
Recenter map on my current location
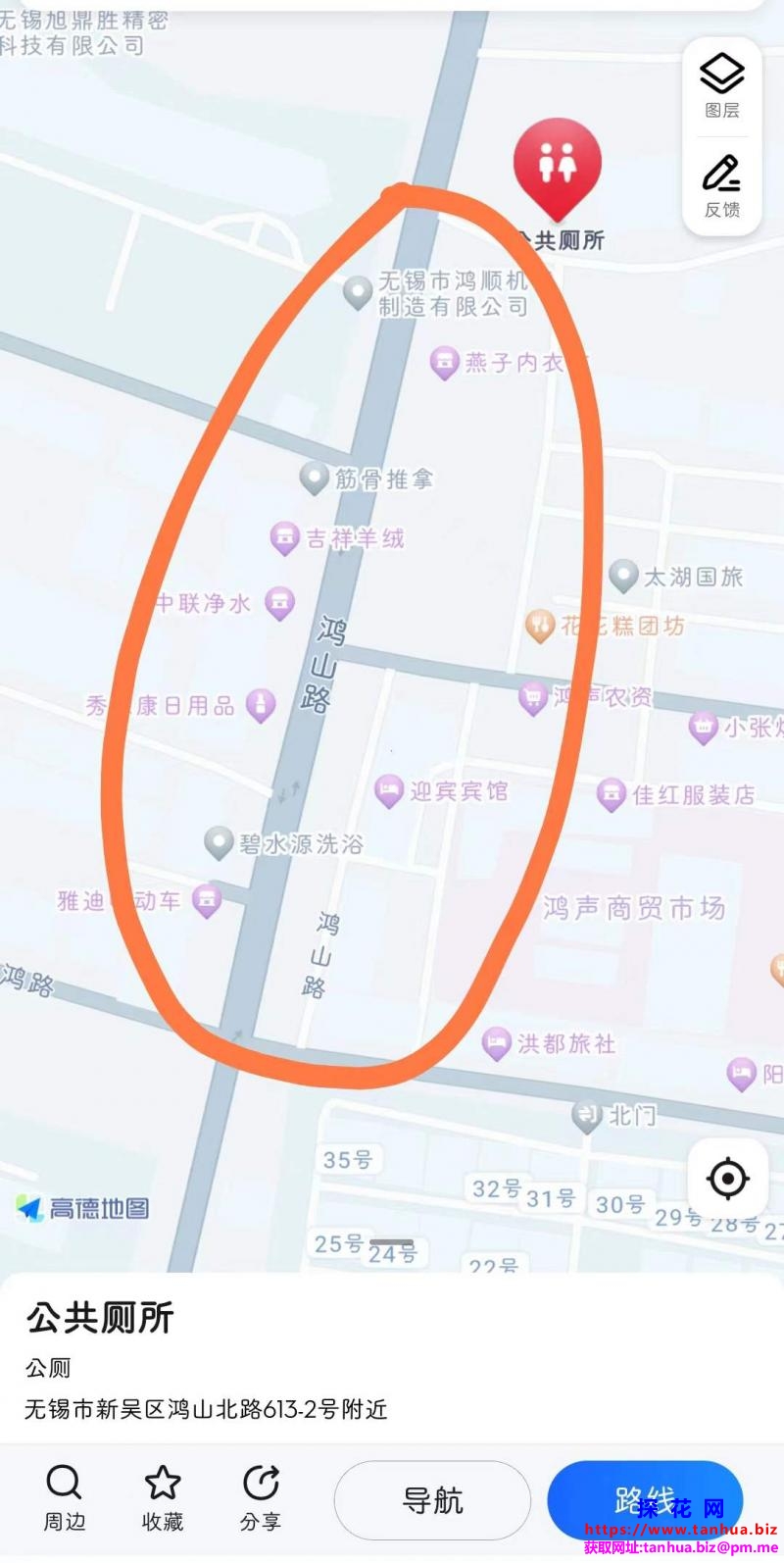coord(727,1179)
